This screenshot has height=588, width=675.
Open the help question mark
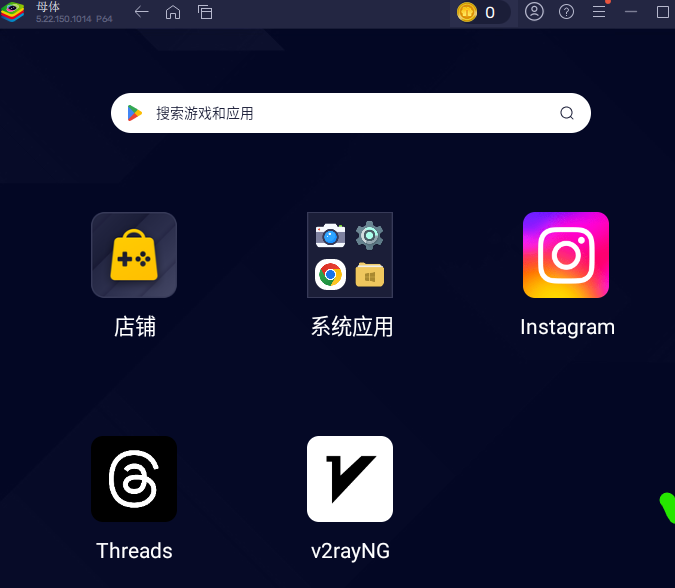click(567, 12)
